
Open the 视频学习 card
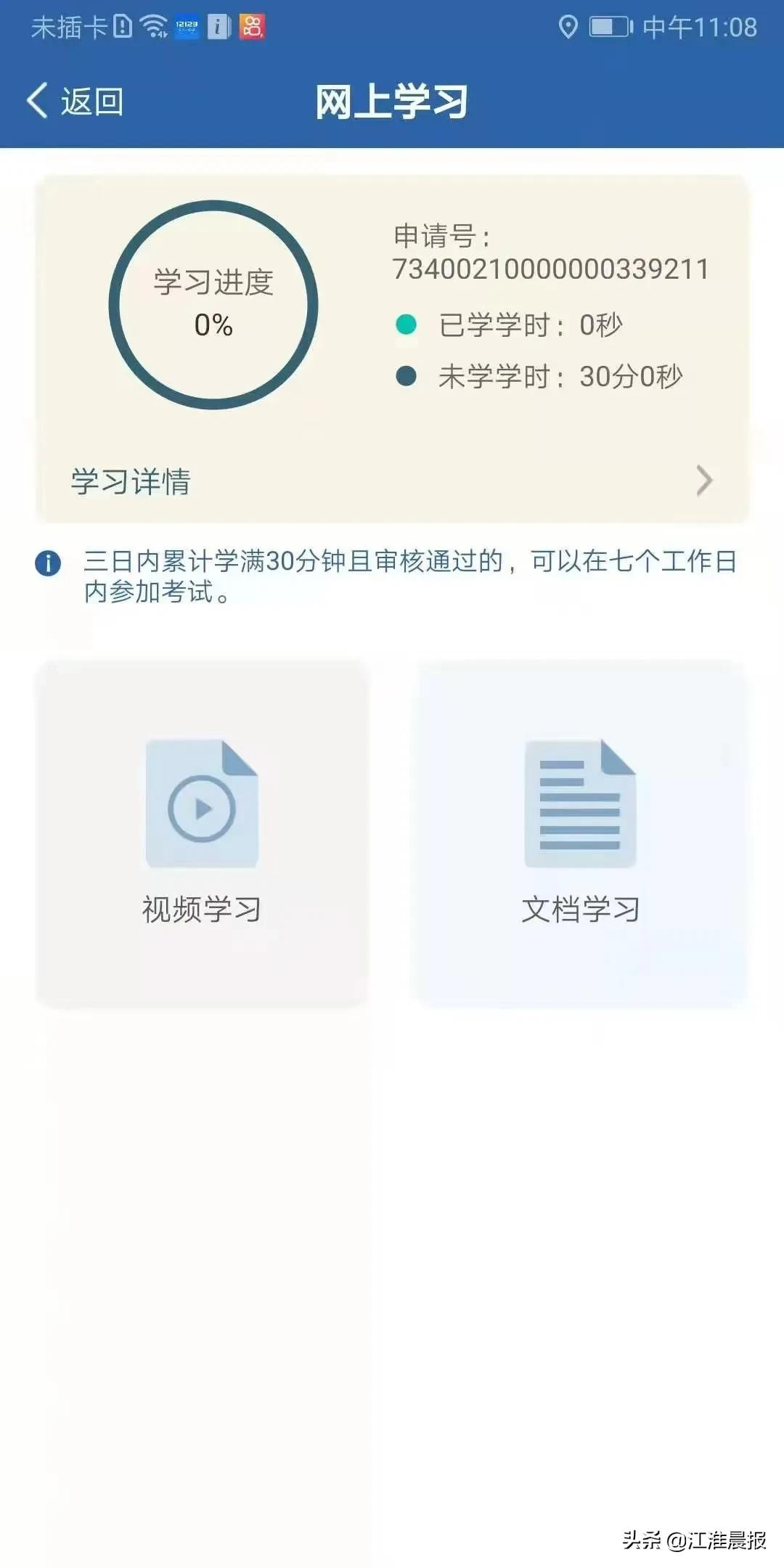(202, 833)
